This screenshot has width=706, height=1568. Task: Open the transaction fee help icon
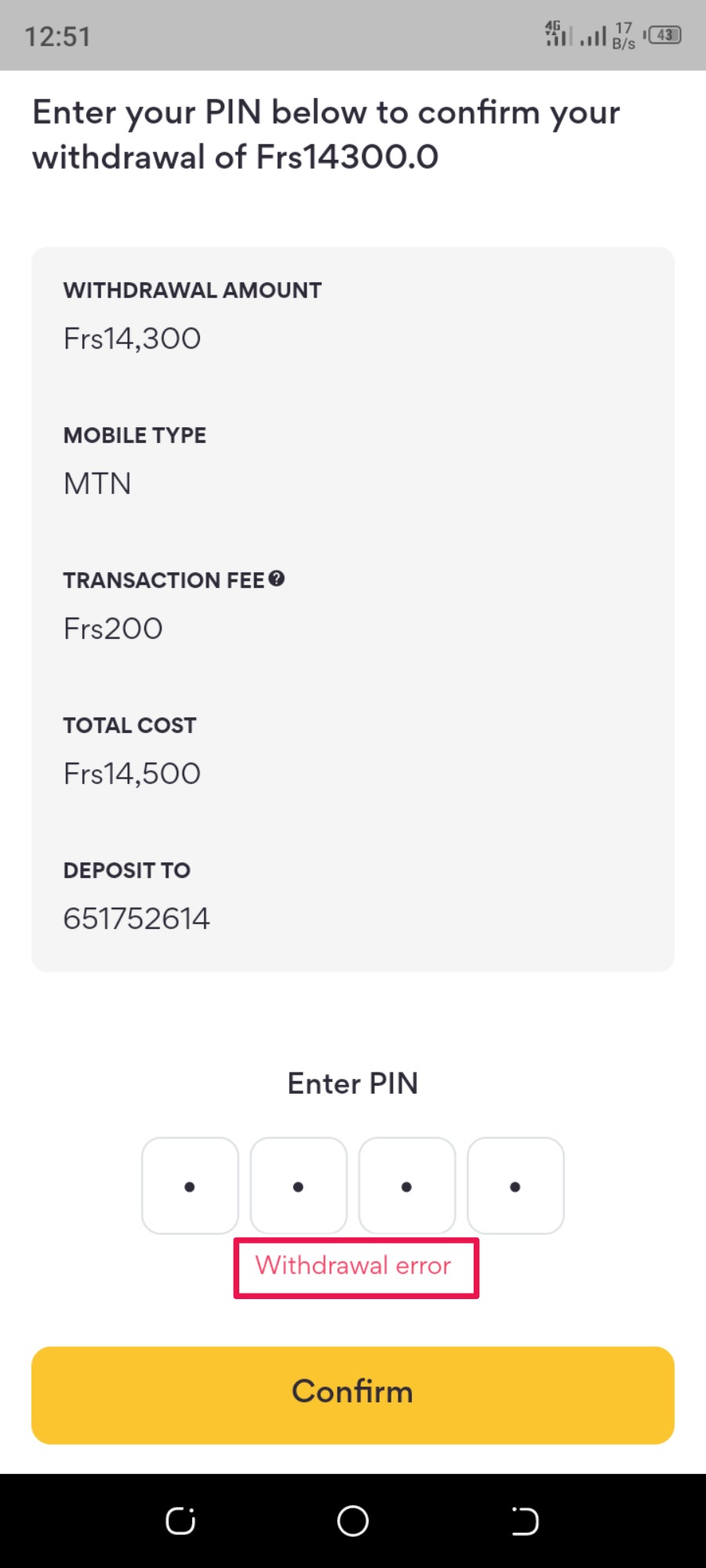point(276,579)
